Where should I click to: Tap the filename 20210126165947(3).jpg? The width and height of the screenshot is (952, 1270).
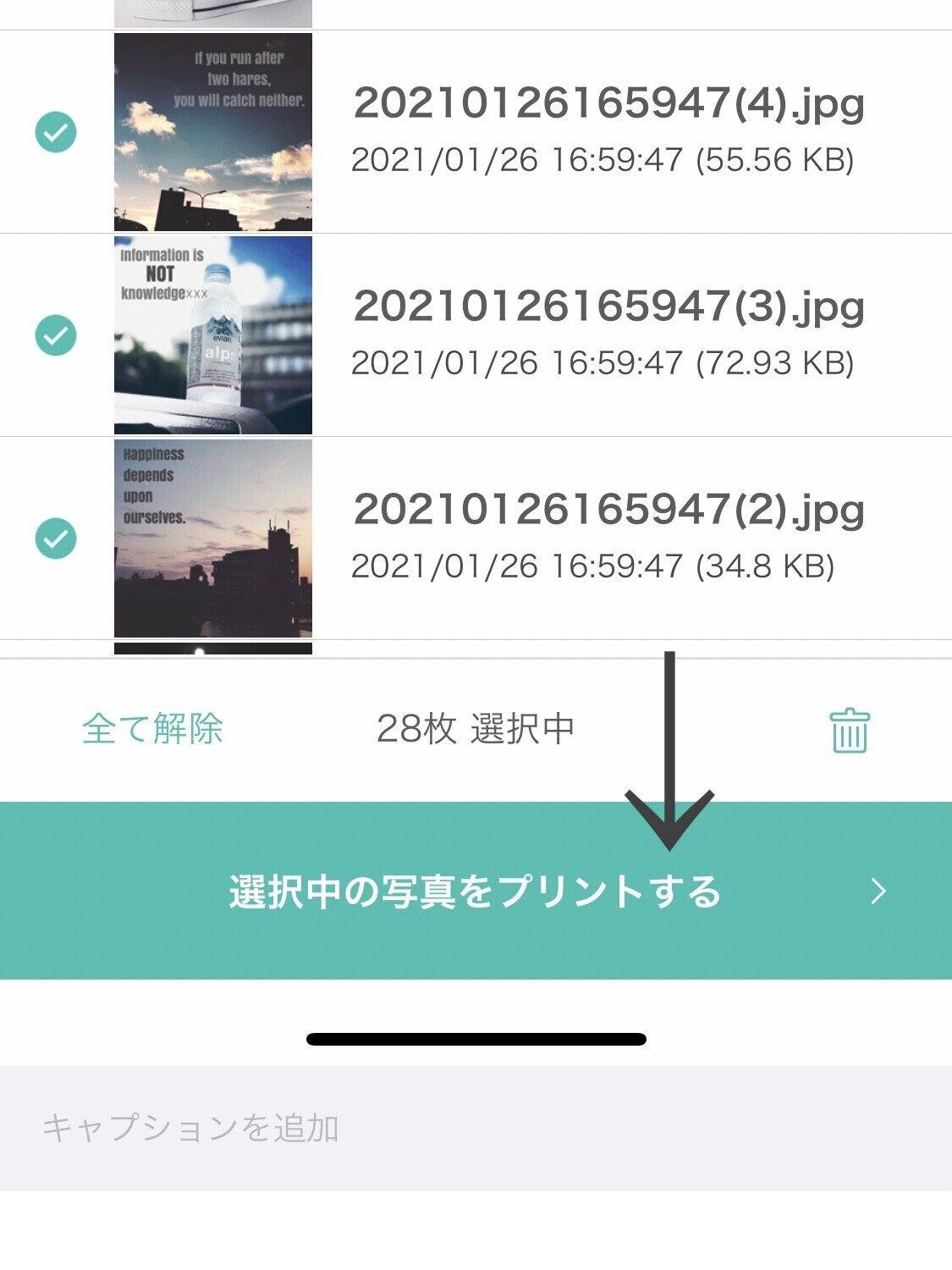[x=611, y=308]
